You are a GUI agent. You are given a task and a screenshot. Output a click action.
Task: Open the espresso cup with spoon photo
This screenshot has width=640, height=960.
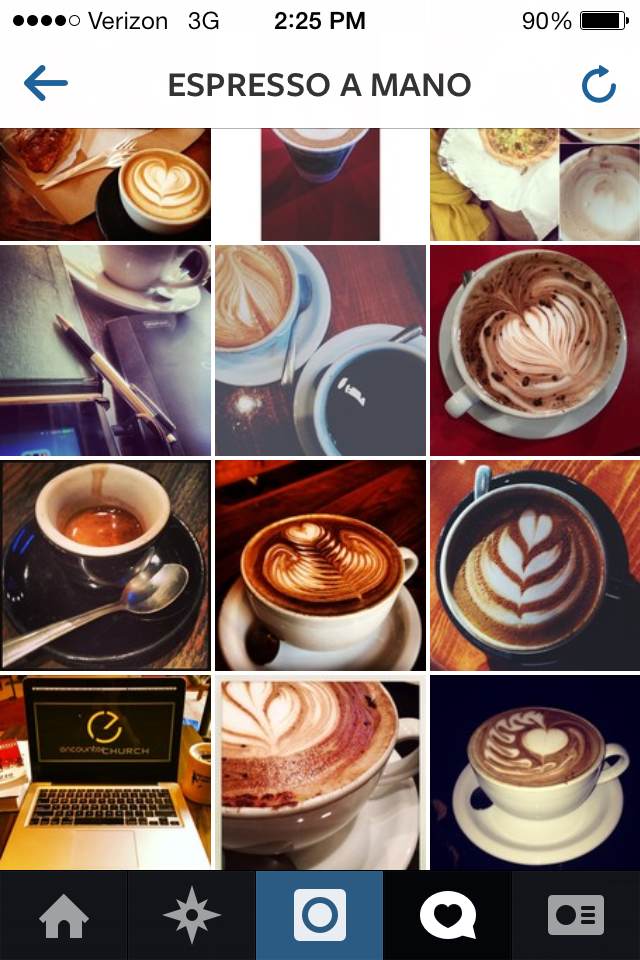[x=105, y=565]
